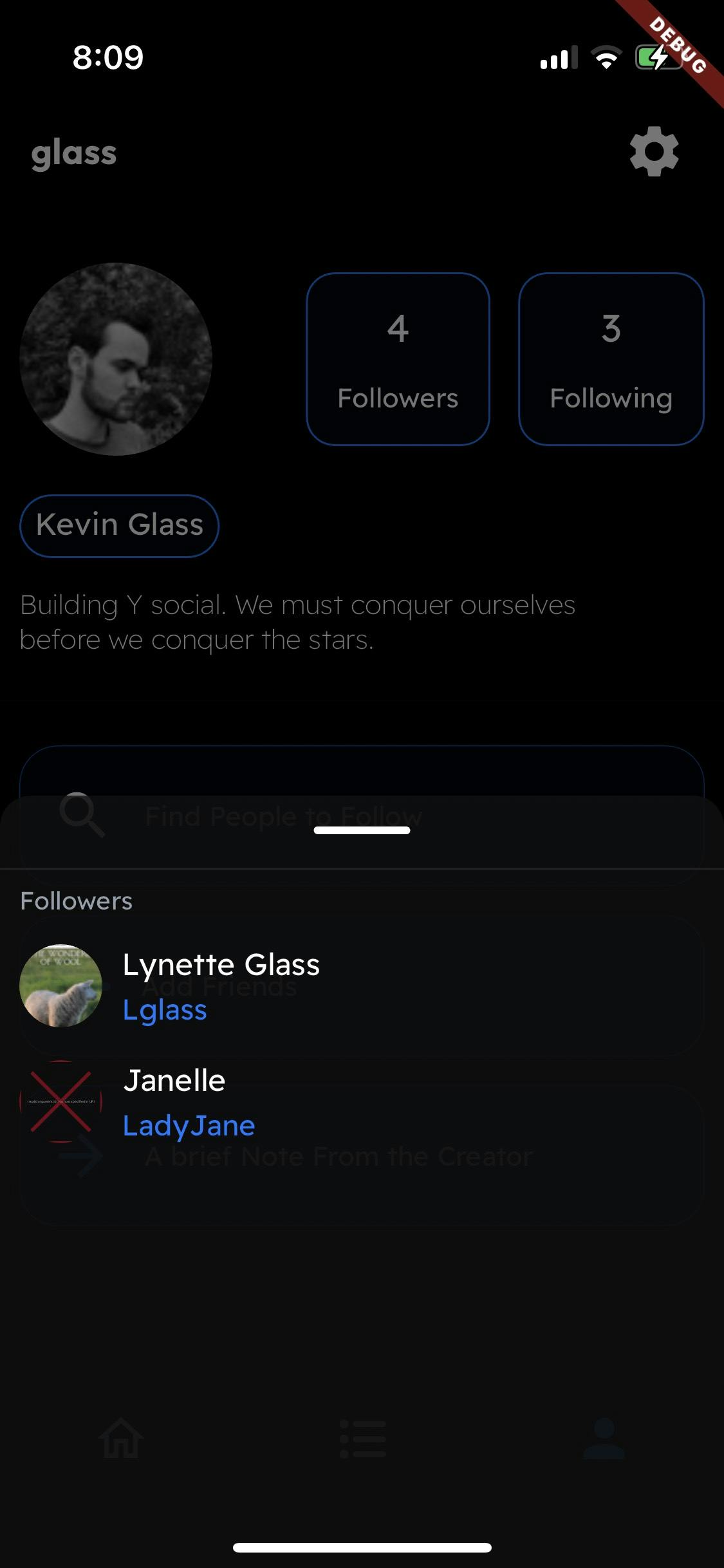Tap the 4 Followers box
Viewport: 724px width, 1568px height.
pyautogui.click(x=398, y=359)
